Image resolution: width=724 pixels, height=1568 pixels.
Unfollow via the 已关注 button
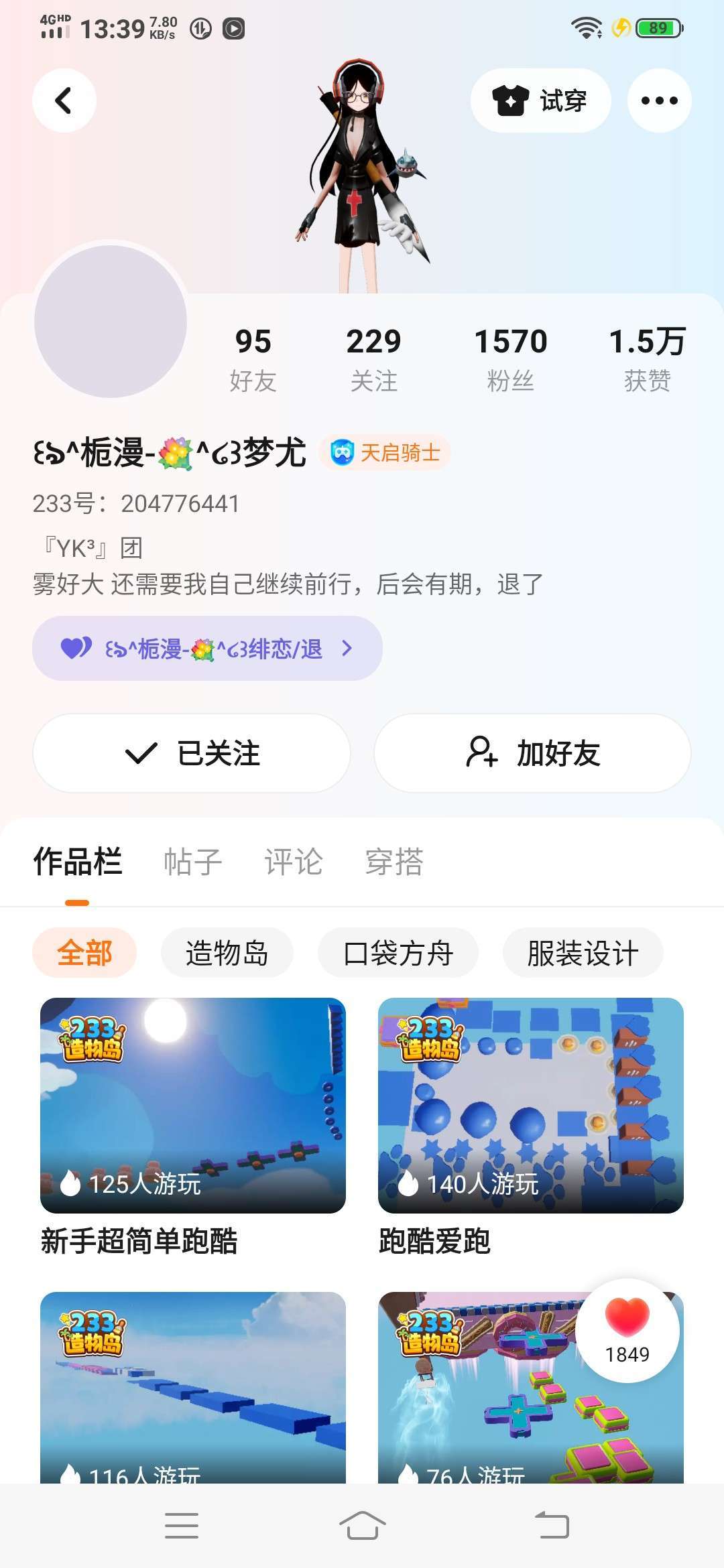192,753
